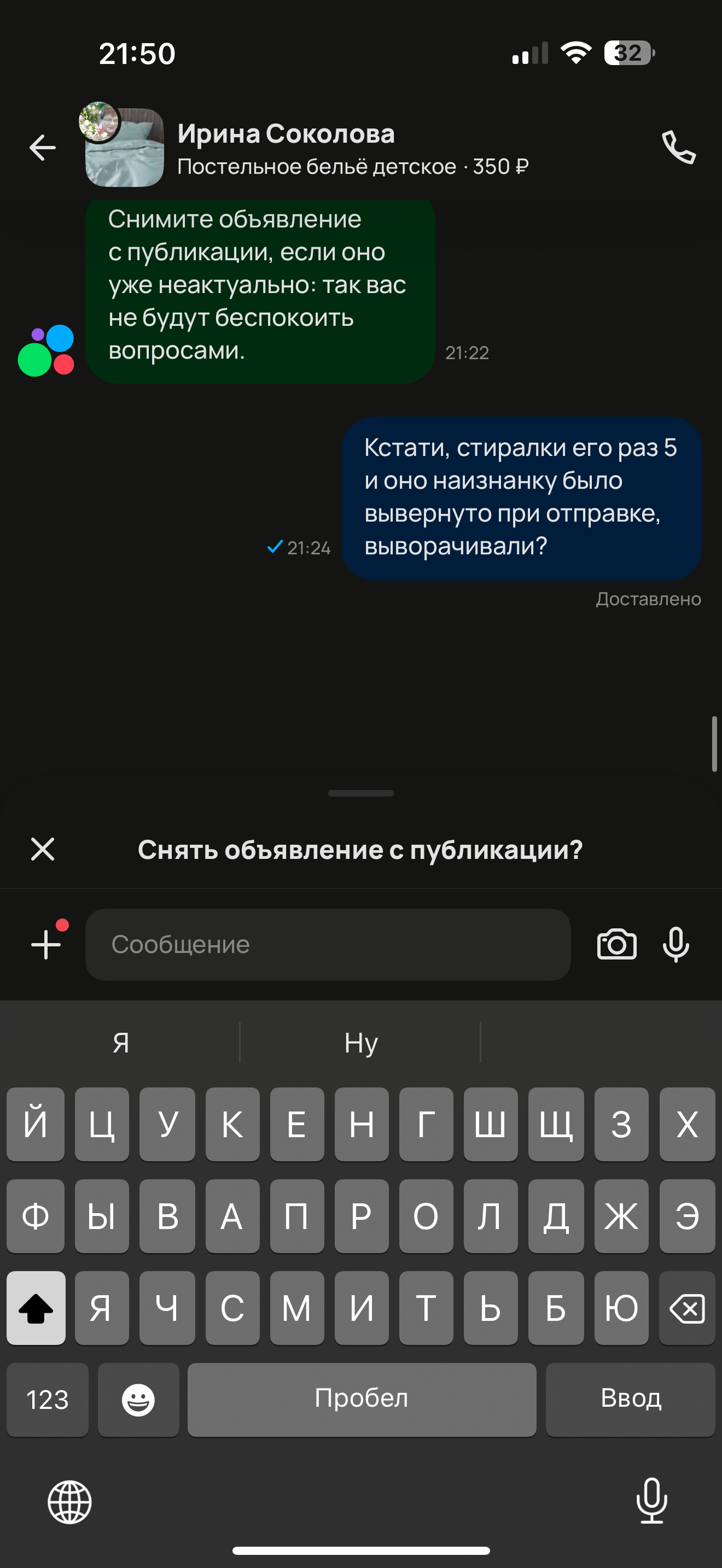
Task: Open the plus attachment menu
Action: (x=46, y=944)
